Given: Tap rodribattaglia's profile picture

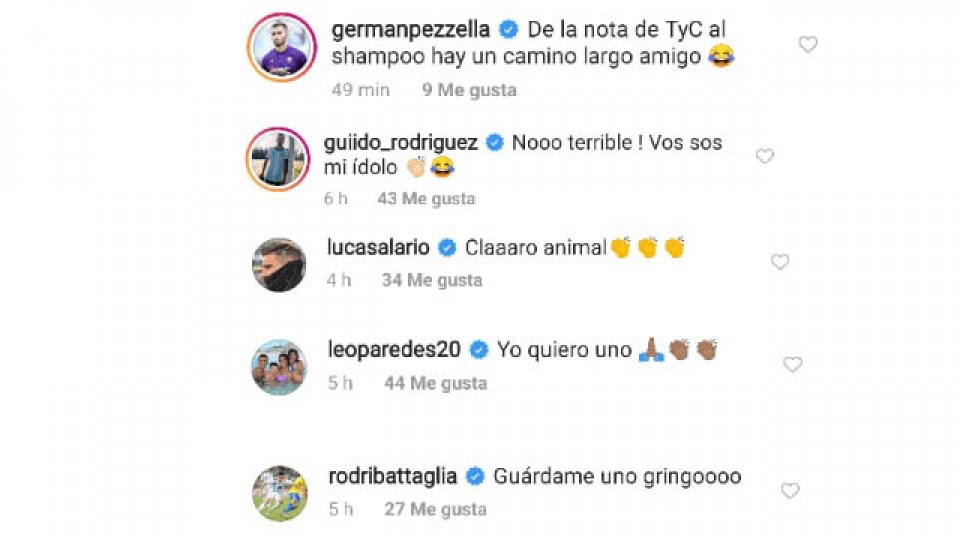Looking at the screenshot, I should pyautogui.click(x=279, y=493).
